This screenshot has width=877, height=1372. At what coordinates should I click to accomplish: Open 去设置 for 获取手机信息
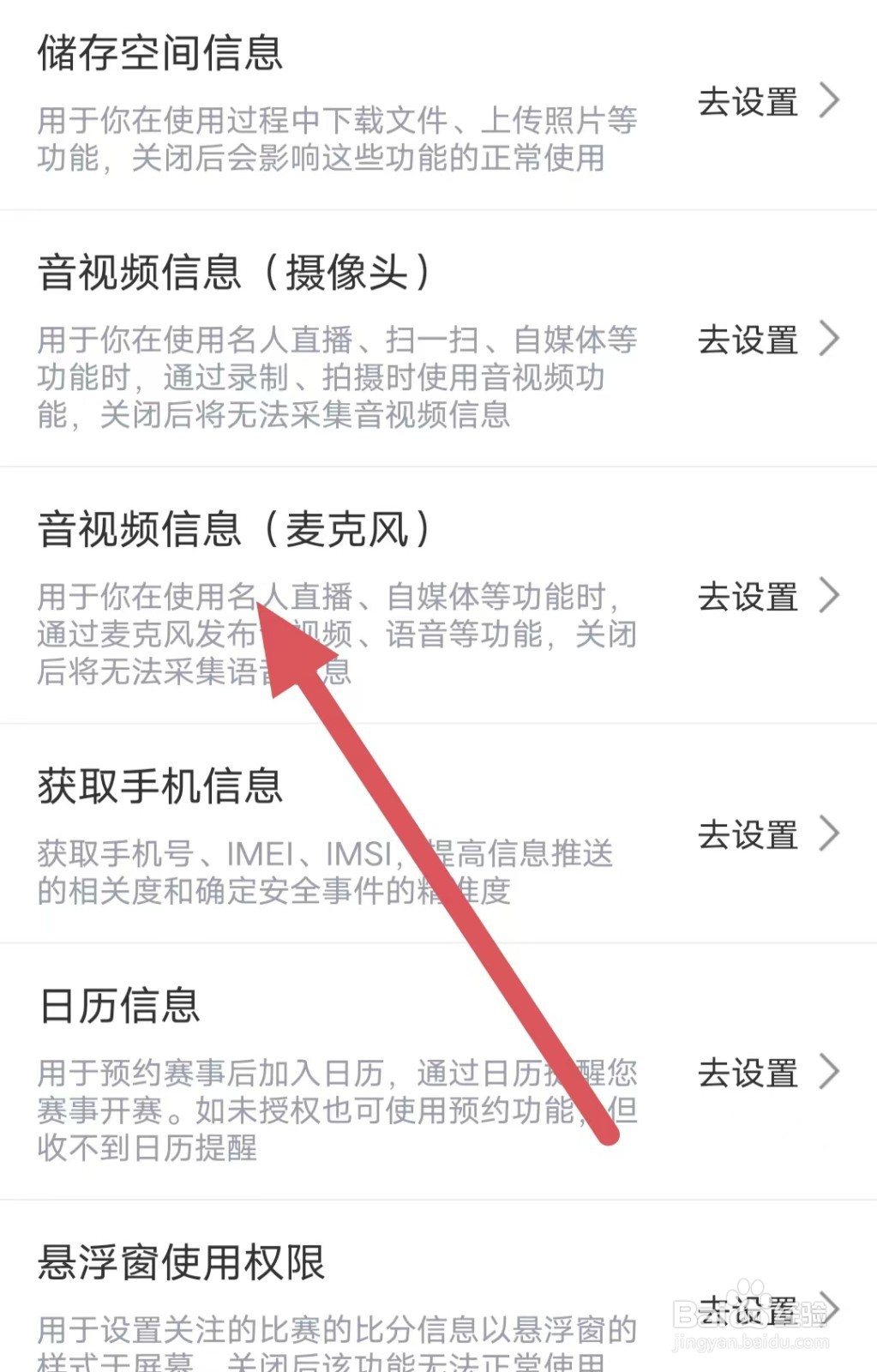coord(745,833)
